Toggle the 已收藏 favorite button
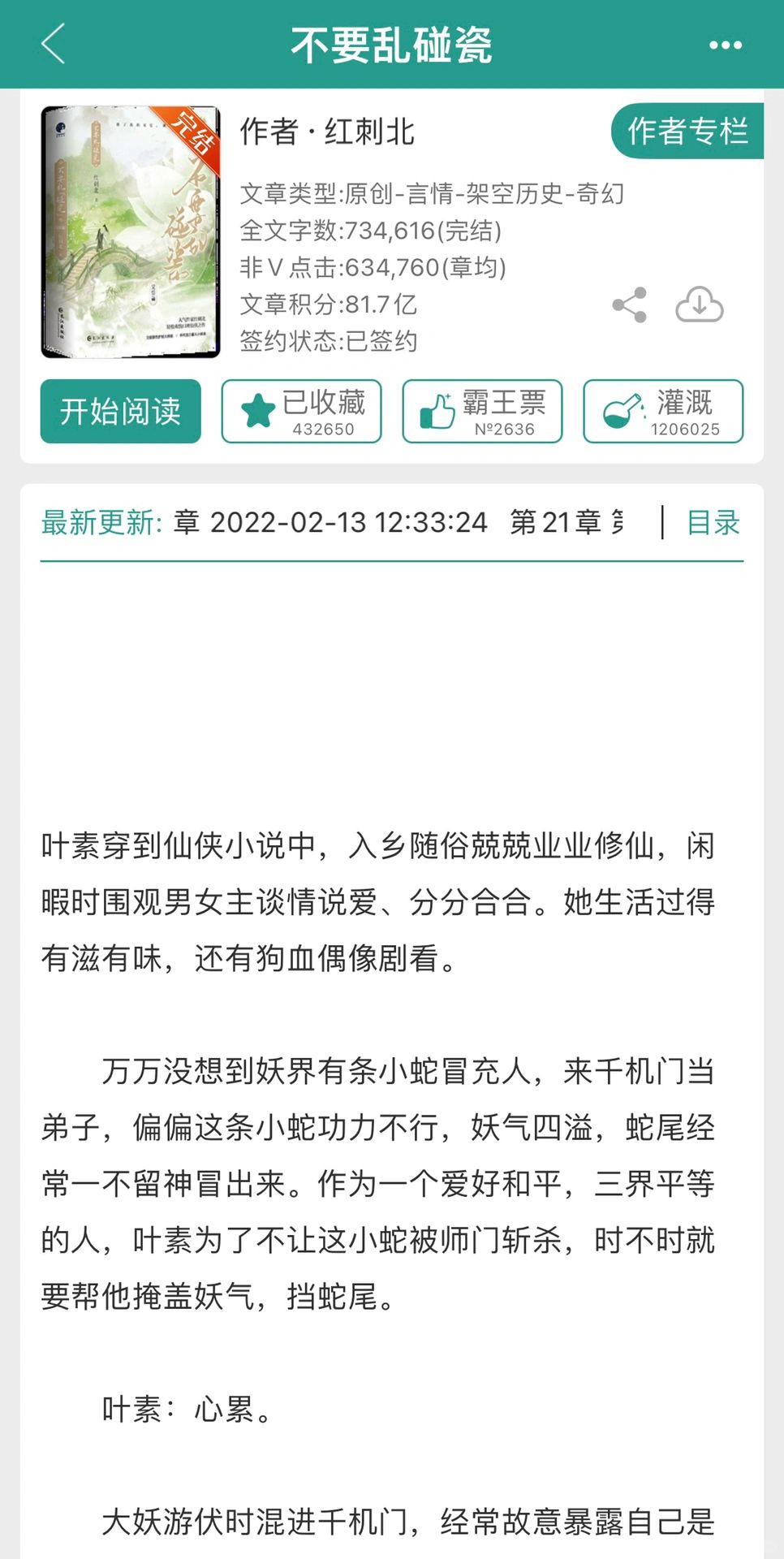This screenshot has height=1559, width=784. point(302,411)
